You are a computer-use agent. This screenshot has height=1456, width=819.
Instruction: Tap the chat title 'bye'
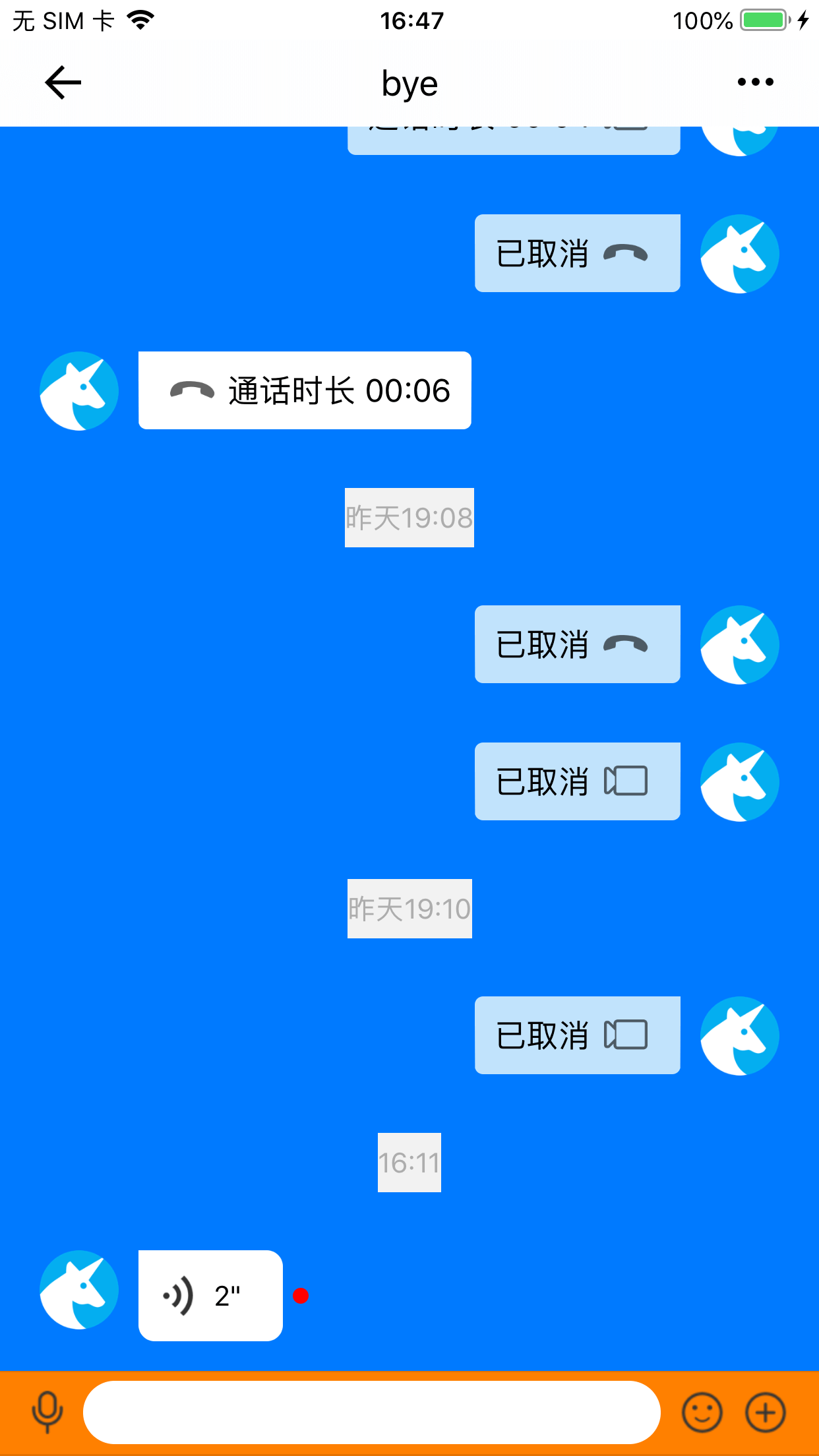click(x=409, y=83)
